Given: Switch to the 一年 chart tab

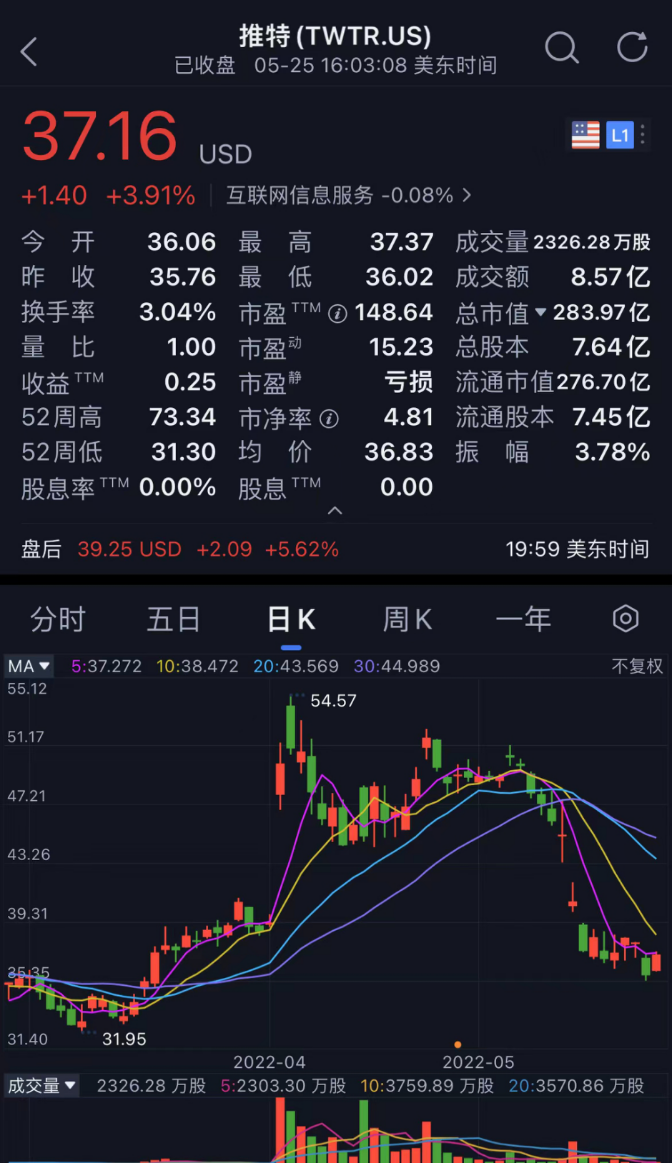Looking at the screenshot, I should (x=523, y=620).
